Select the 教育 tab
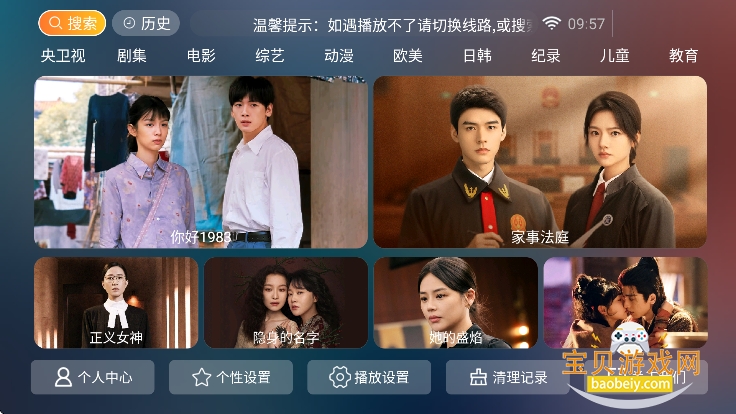Screen dimensions: 736x414 [684, 56]
